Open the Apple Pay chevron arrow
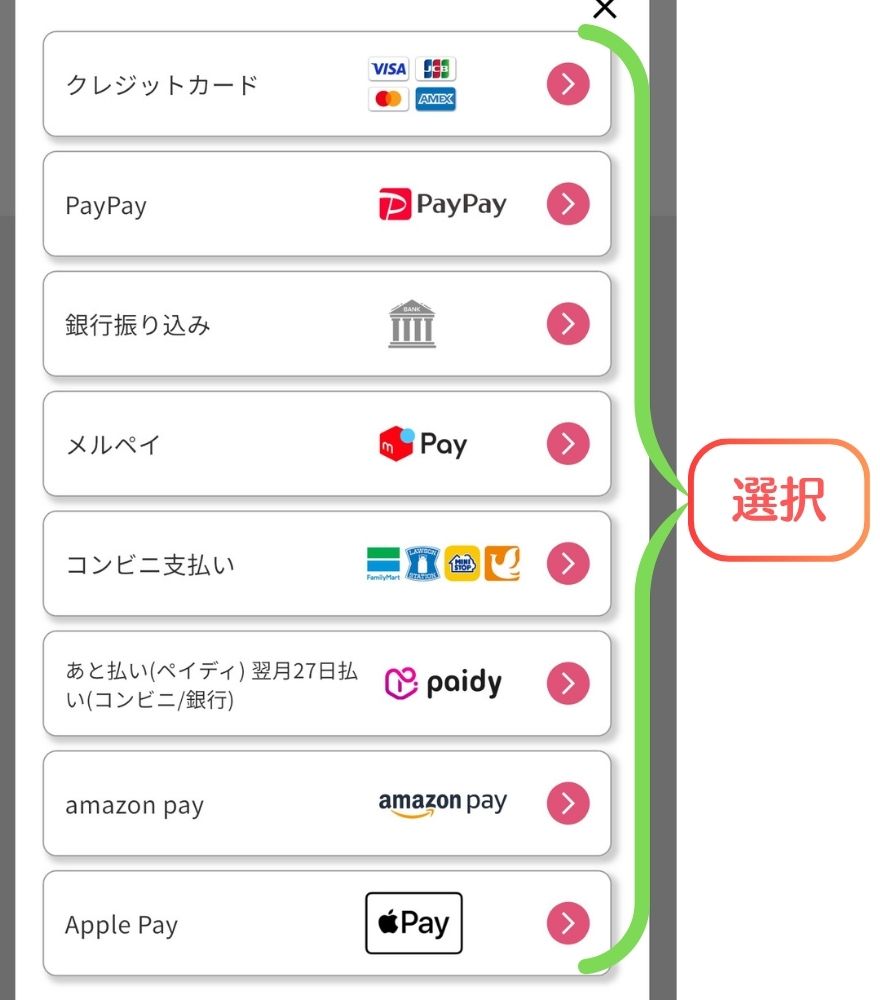This screenshot has height=1000, width=880. click(x=567, y=923)
